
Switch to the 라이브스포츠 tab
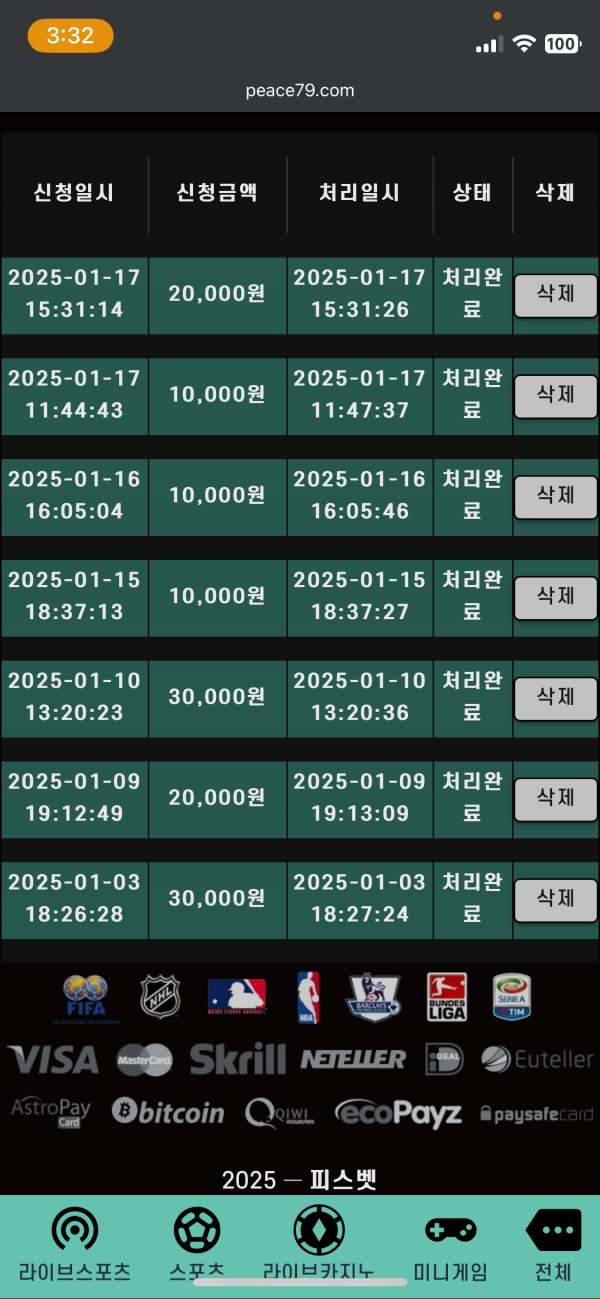[x=75, y=1246]
